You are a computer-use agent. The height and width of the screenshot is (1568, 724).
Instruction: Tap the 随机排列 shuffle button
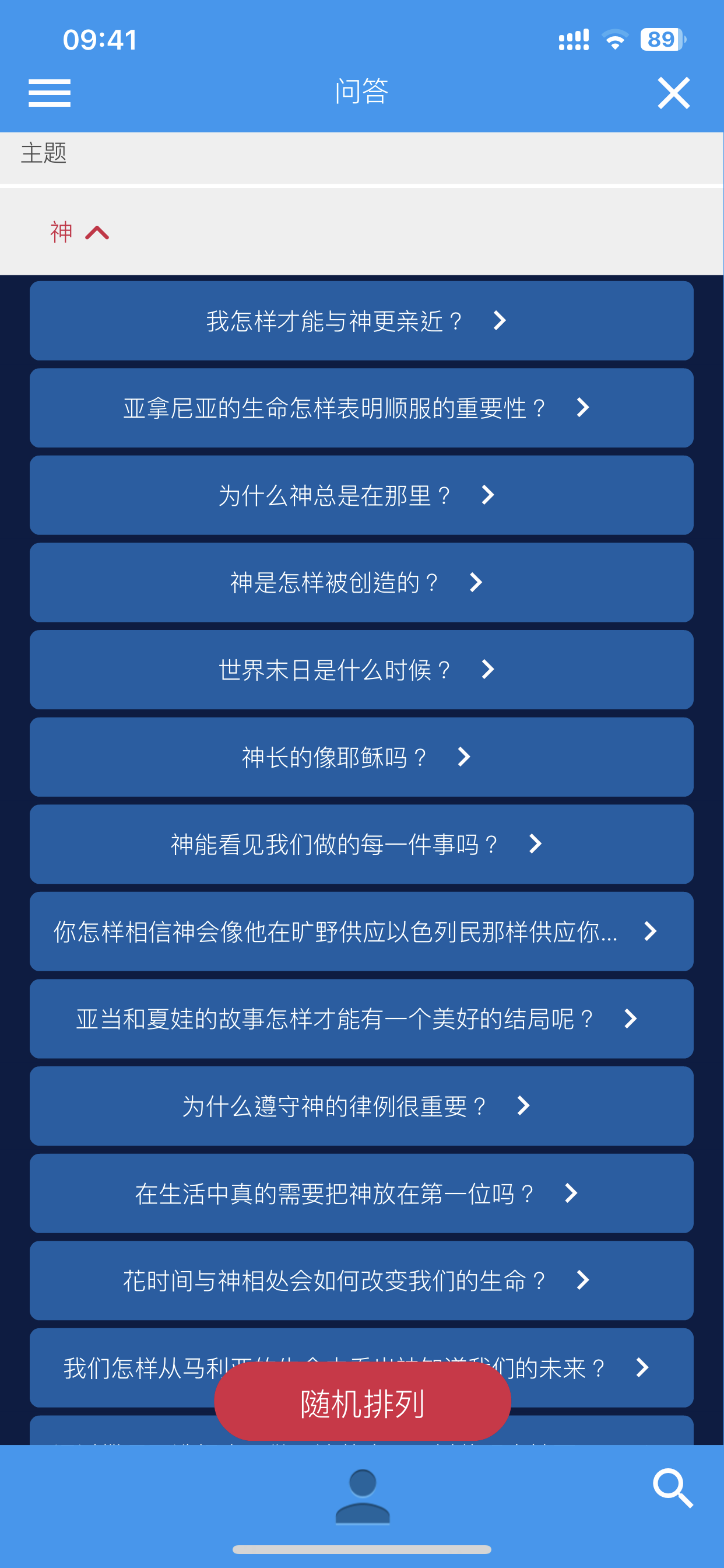tap(362, 1403)
